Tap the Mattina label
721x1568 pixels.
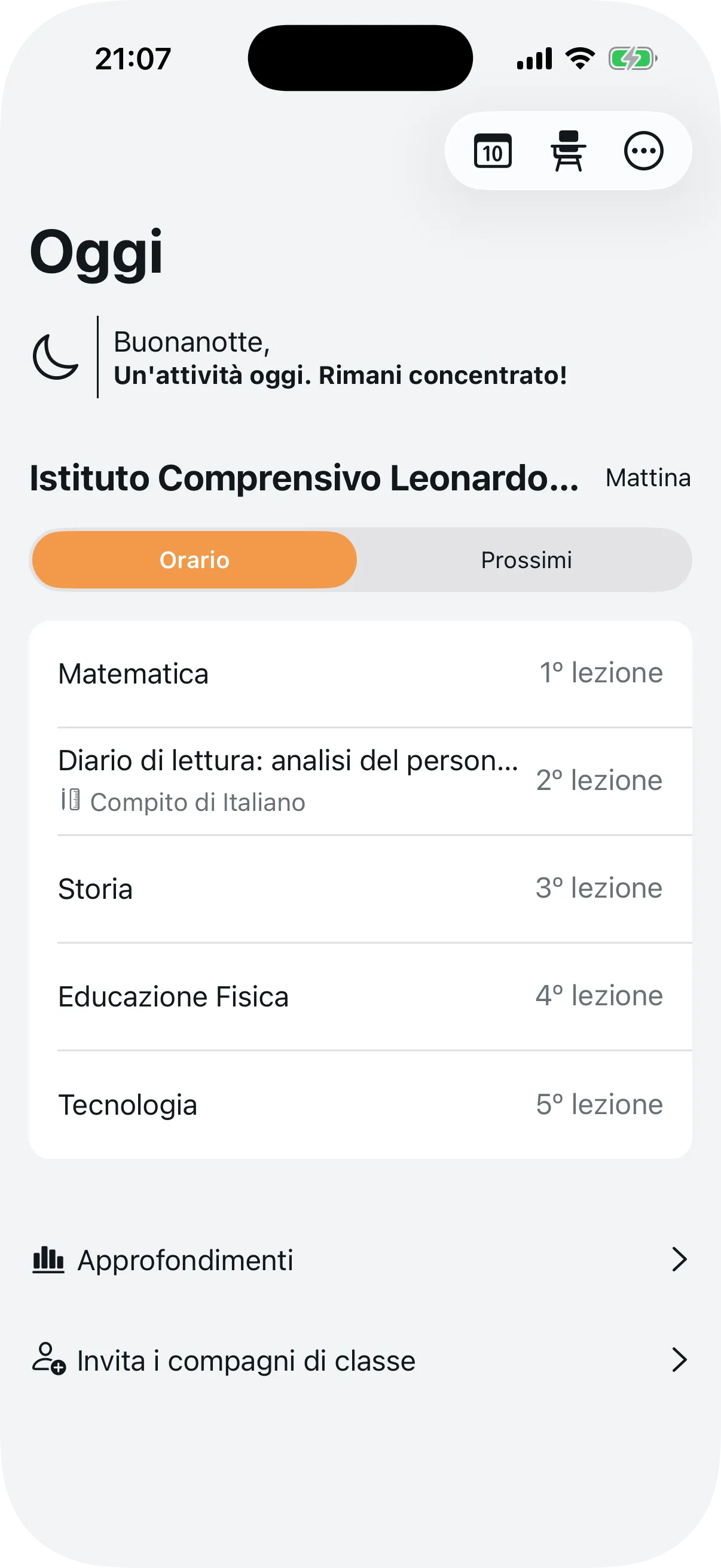647,478
